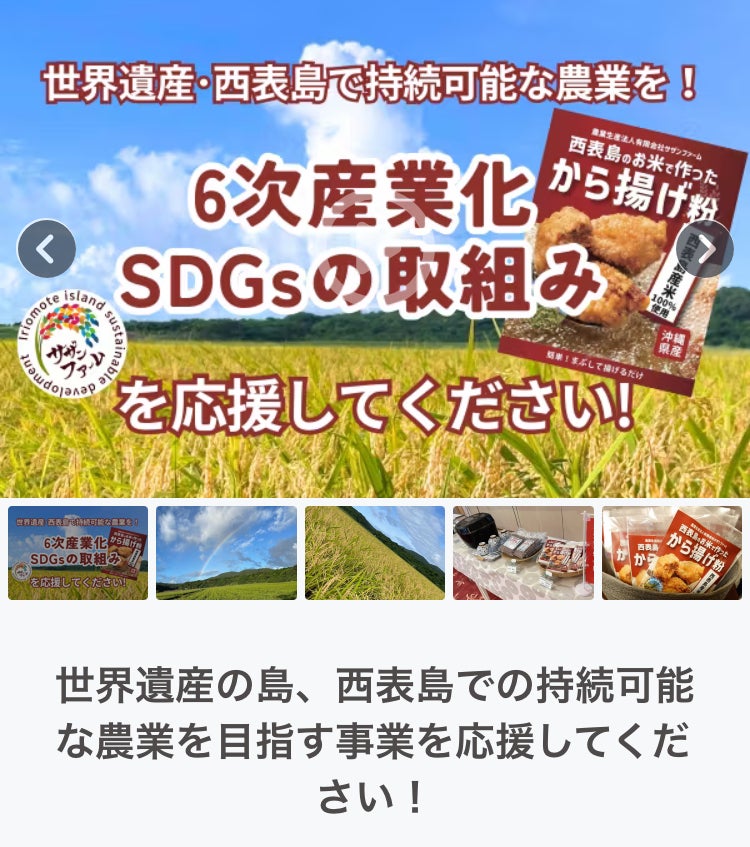This screenshot has width=750, height=847.
Task: Select the first thumbnail with the SDGs banner
Action: click(x=78, y=553)
